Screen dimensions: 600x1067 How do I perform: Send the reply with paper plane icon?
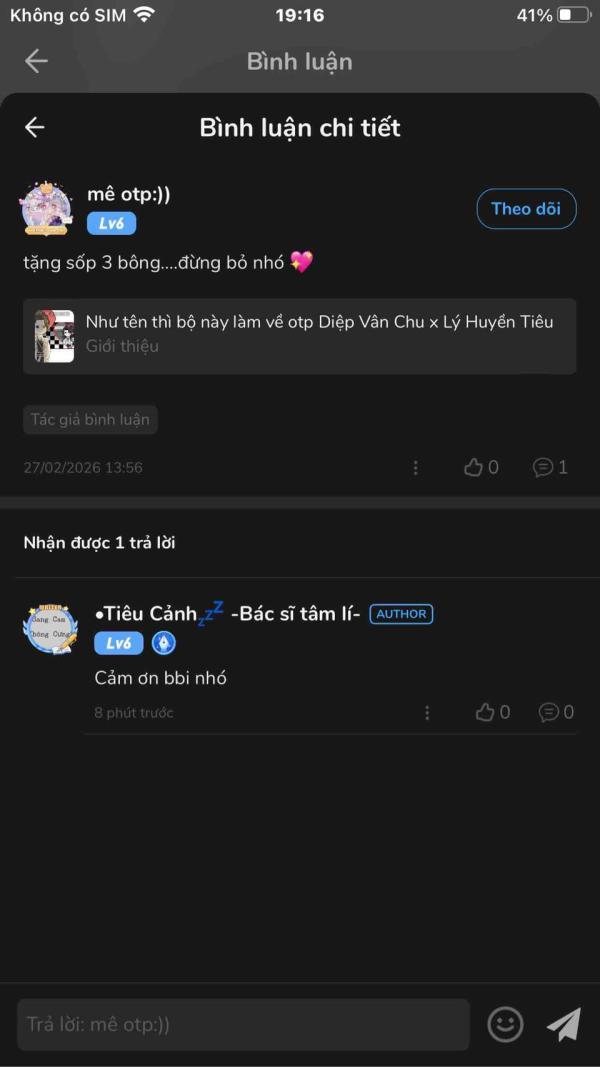563,1024
